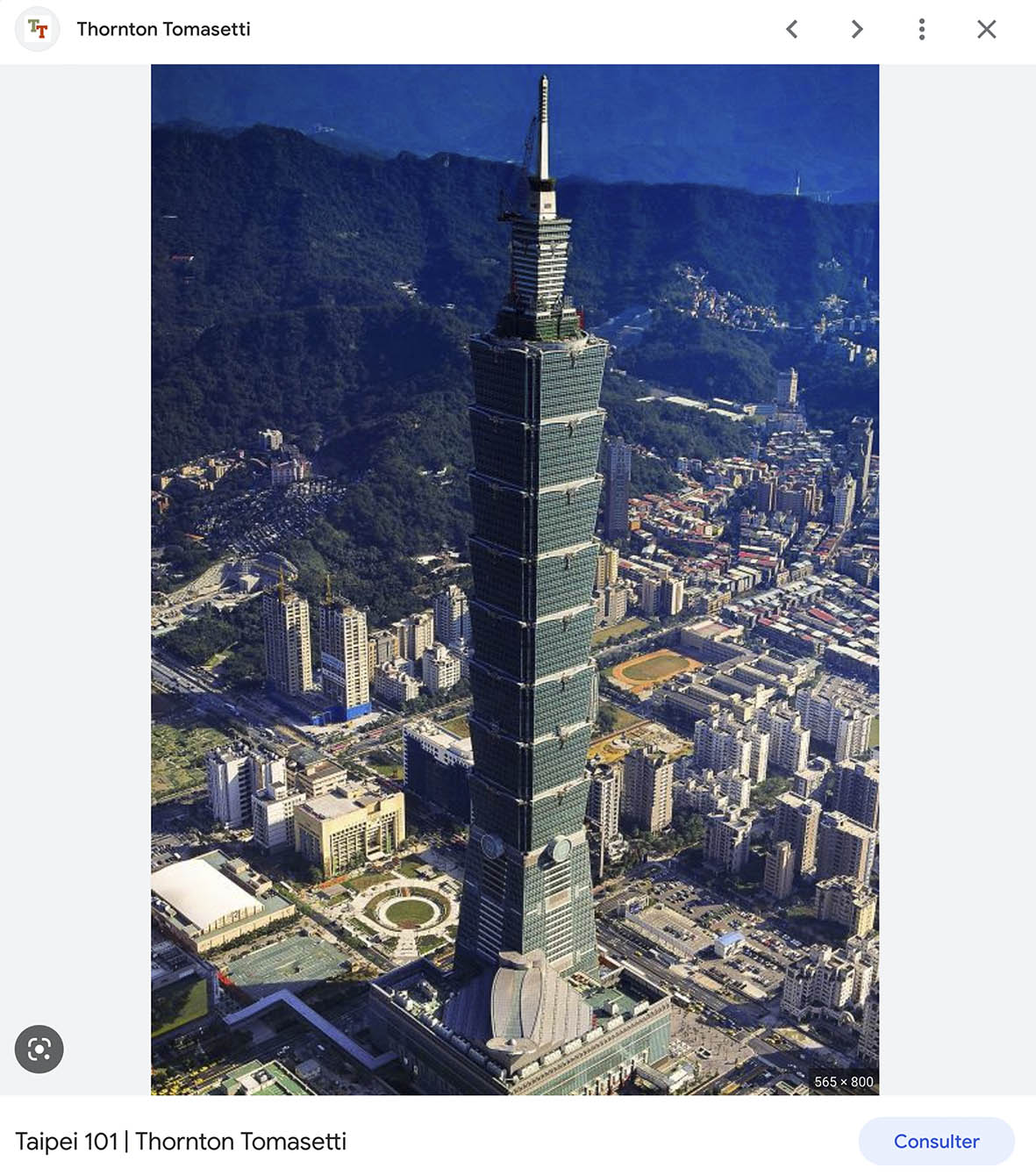Open the Taipei 101 photo
Viewport: 1036px width, 1175px height.
click(515, 579)
